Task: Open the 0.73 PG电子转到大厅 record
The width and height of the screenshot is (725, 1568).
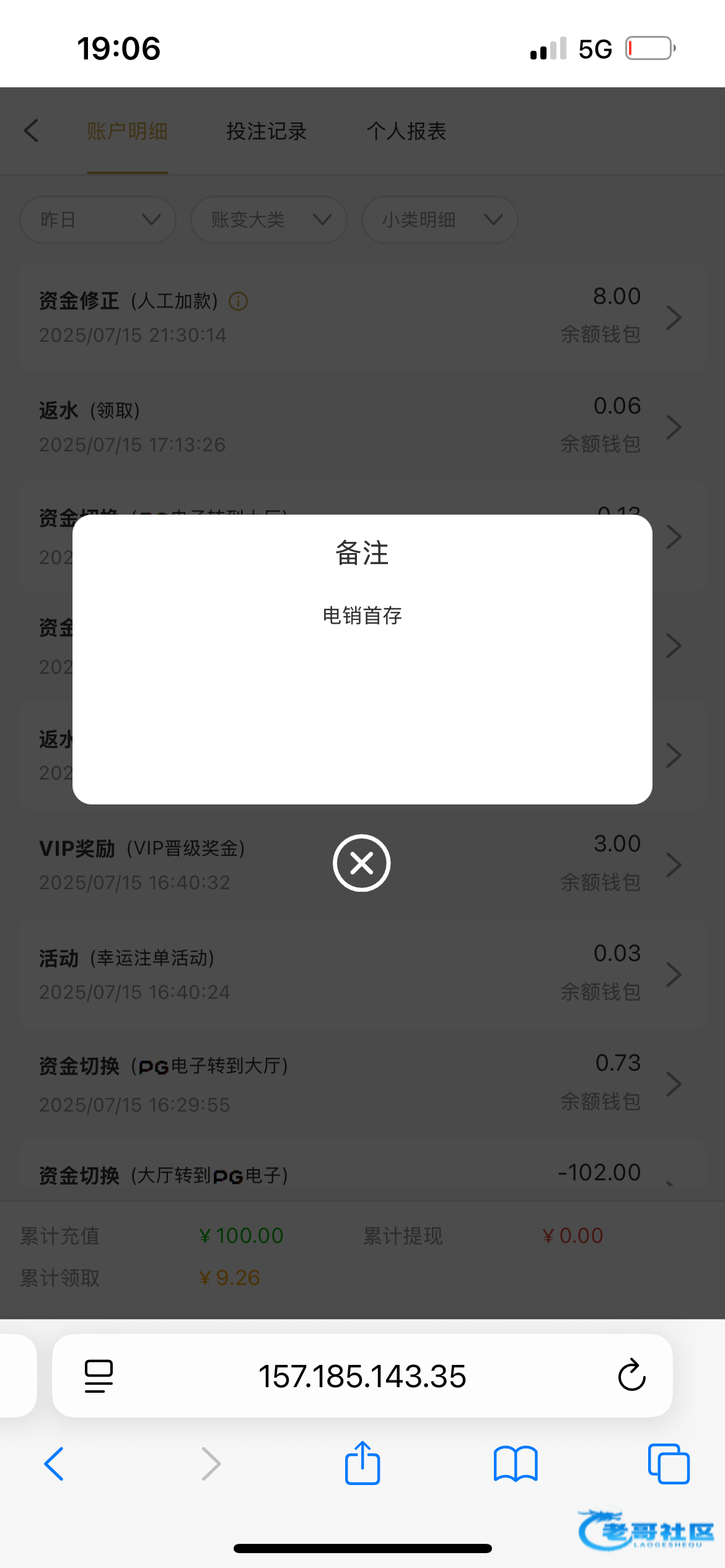Action: [x=362, y=1084]
